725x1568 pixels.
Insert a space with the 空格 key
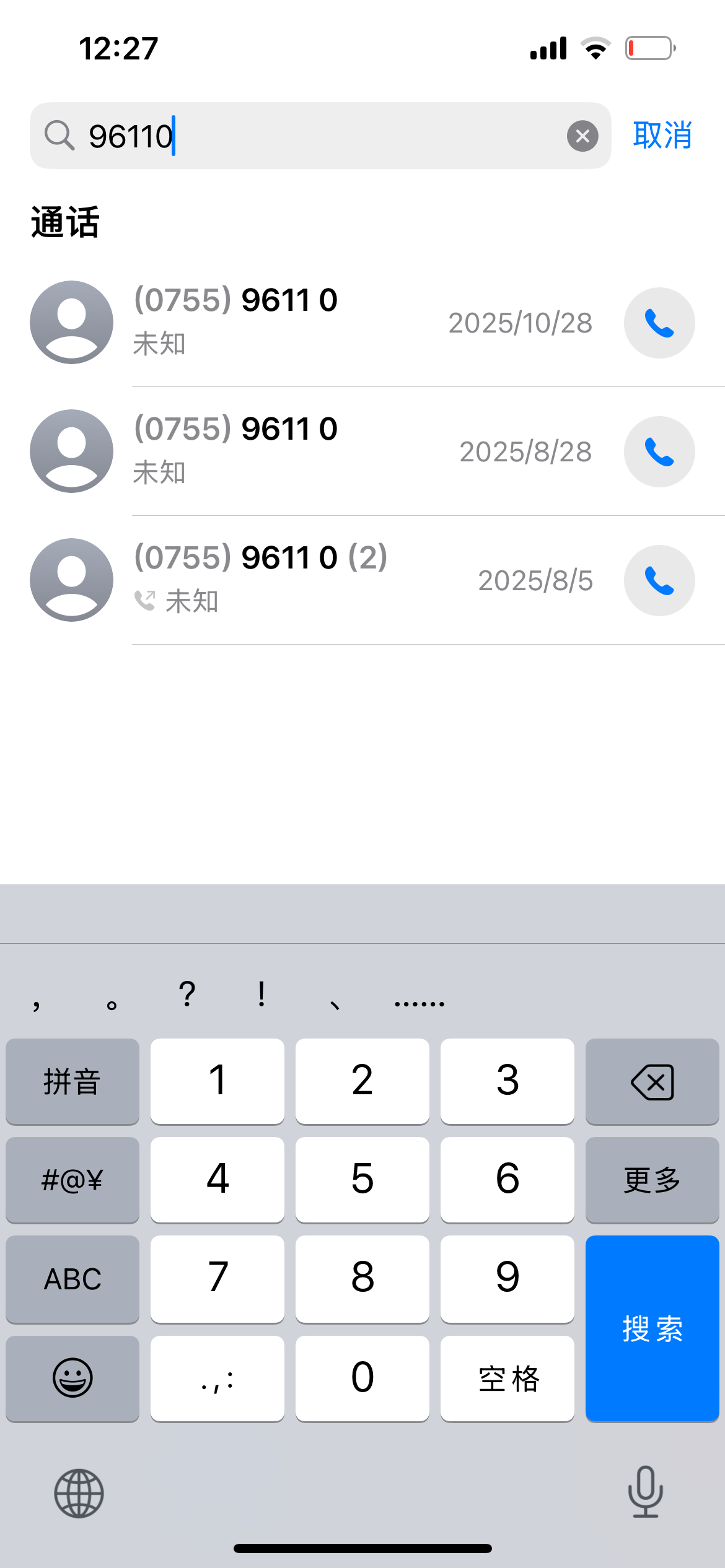[x=507, y=1378]
